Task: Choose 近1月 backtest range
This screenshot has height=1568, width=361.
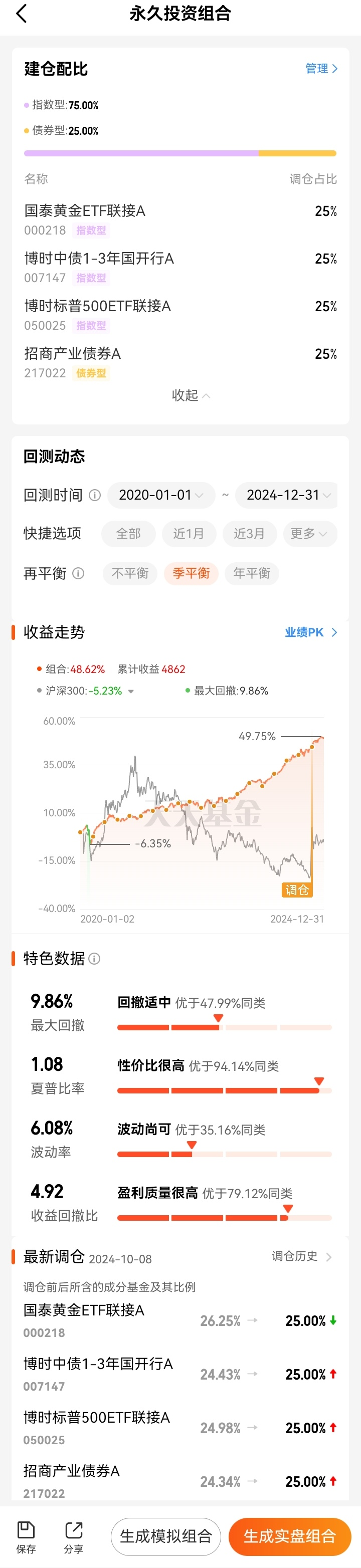Action: point(189,534)
